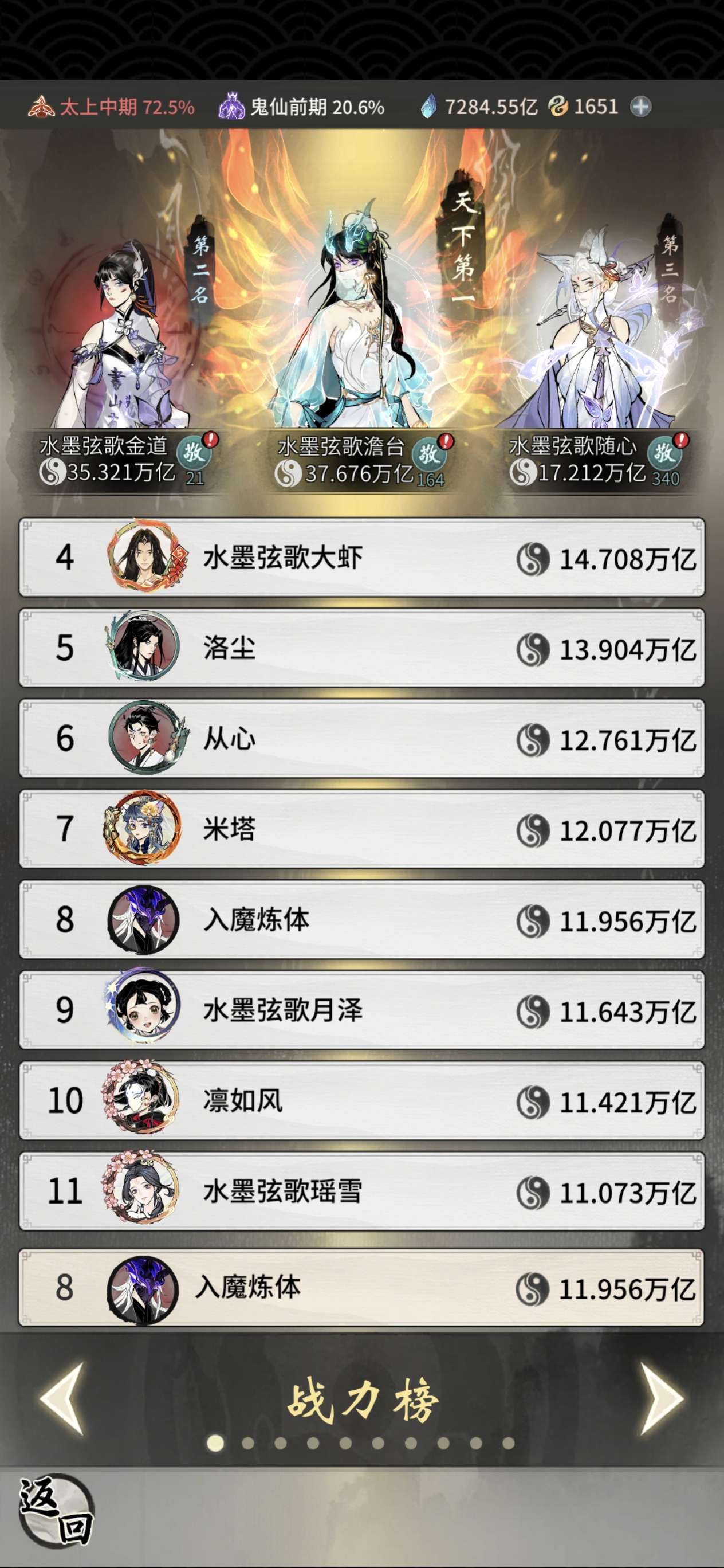
Task: View rank 6 player 从心
Action: [x=361, y=738]
